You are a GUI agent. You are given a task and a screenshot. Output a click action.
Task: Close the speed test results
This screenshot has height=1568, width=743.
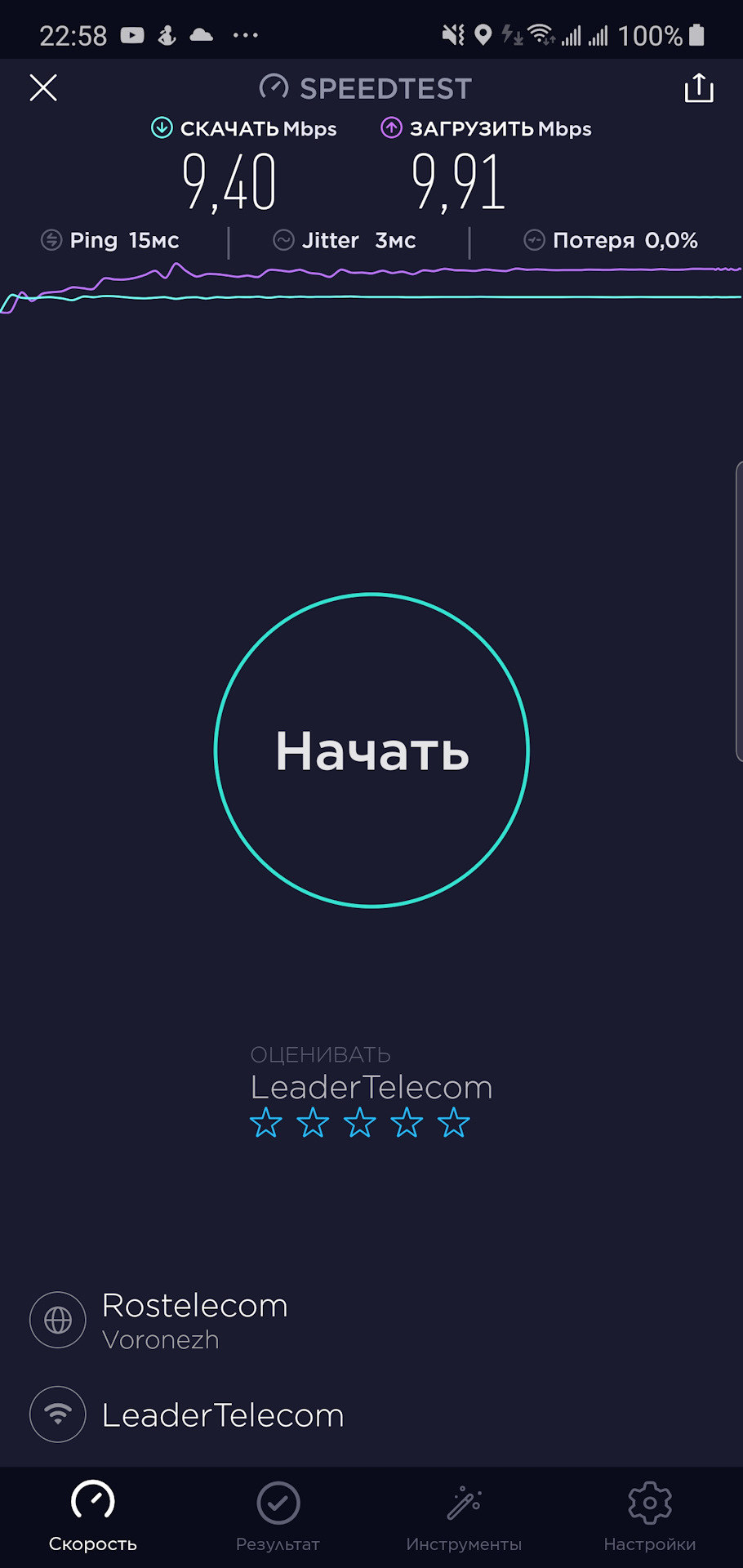click(43, 87)
